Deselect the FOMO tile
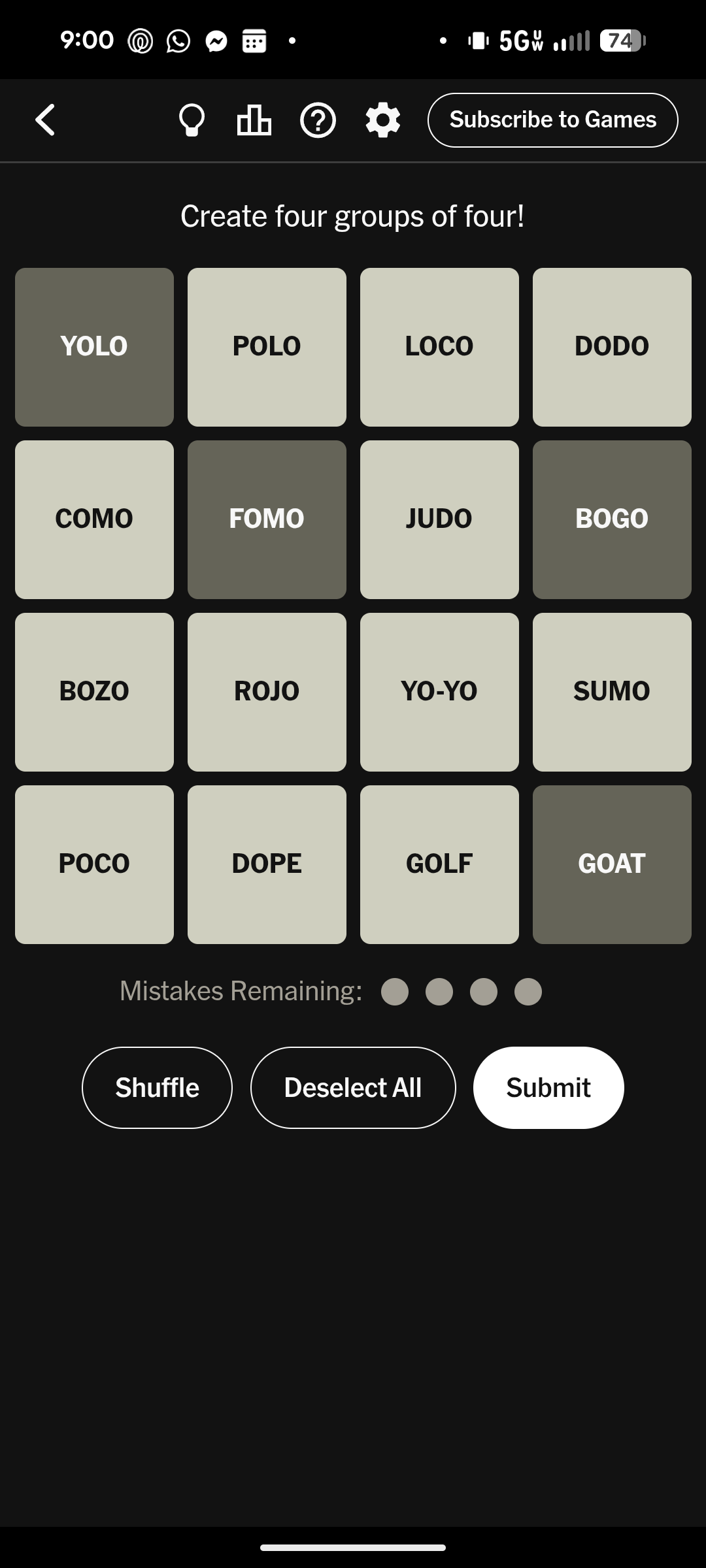706x1568 pixels. (x=267, y=519)
